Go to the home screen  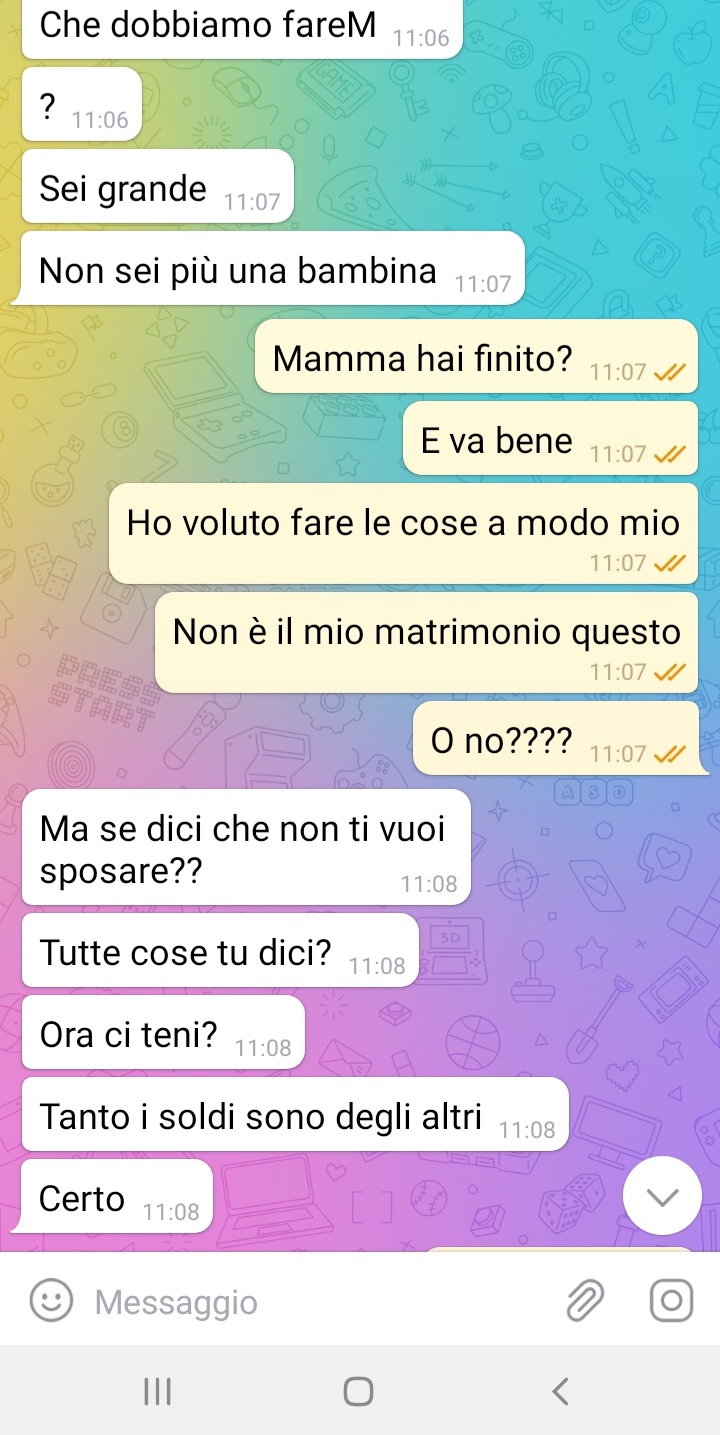(359, 1391)
